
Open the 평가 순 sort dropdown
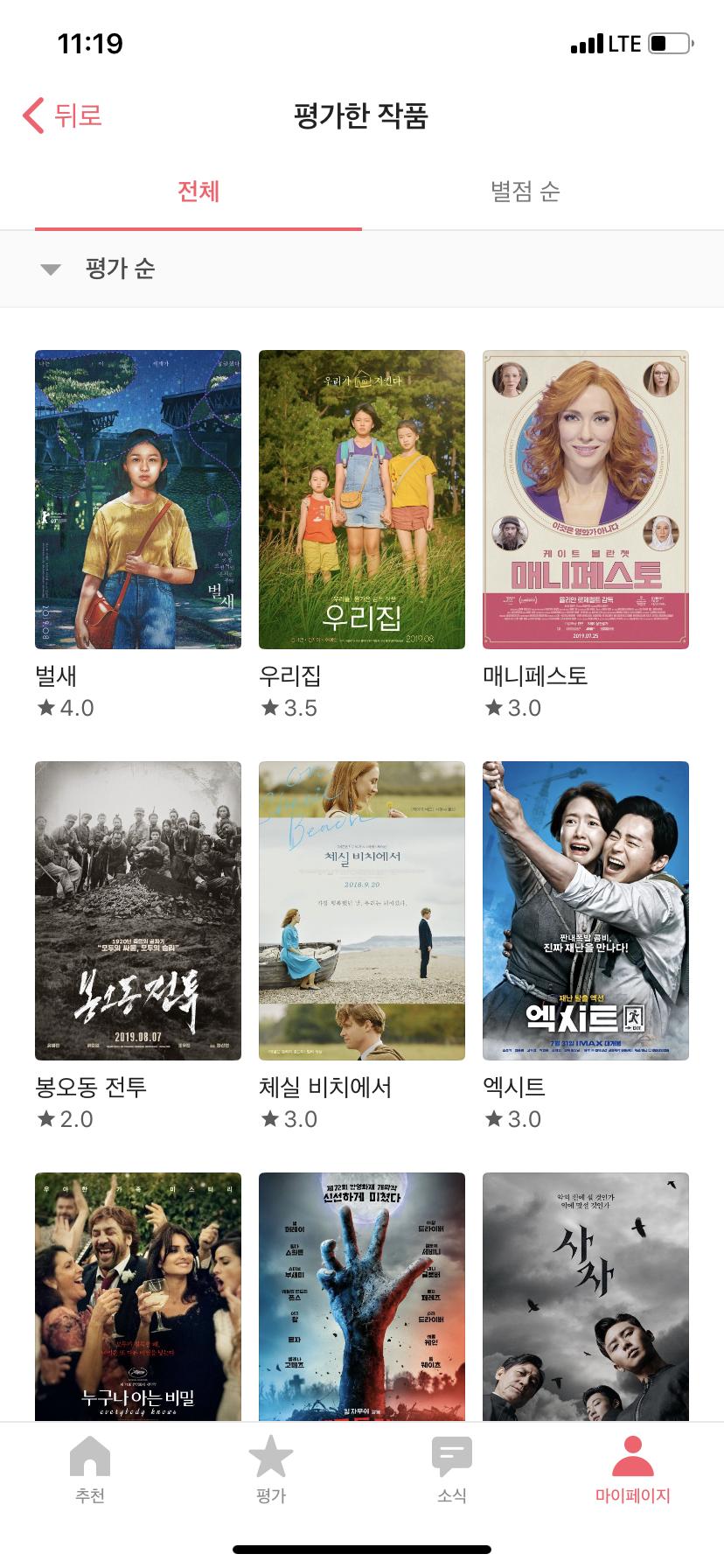100,269
